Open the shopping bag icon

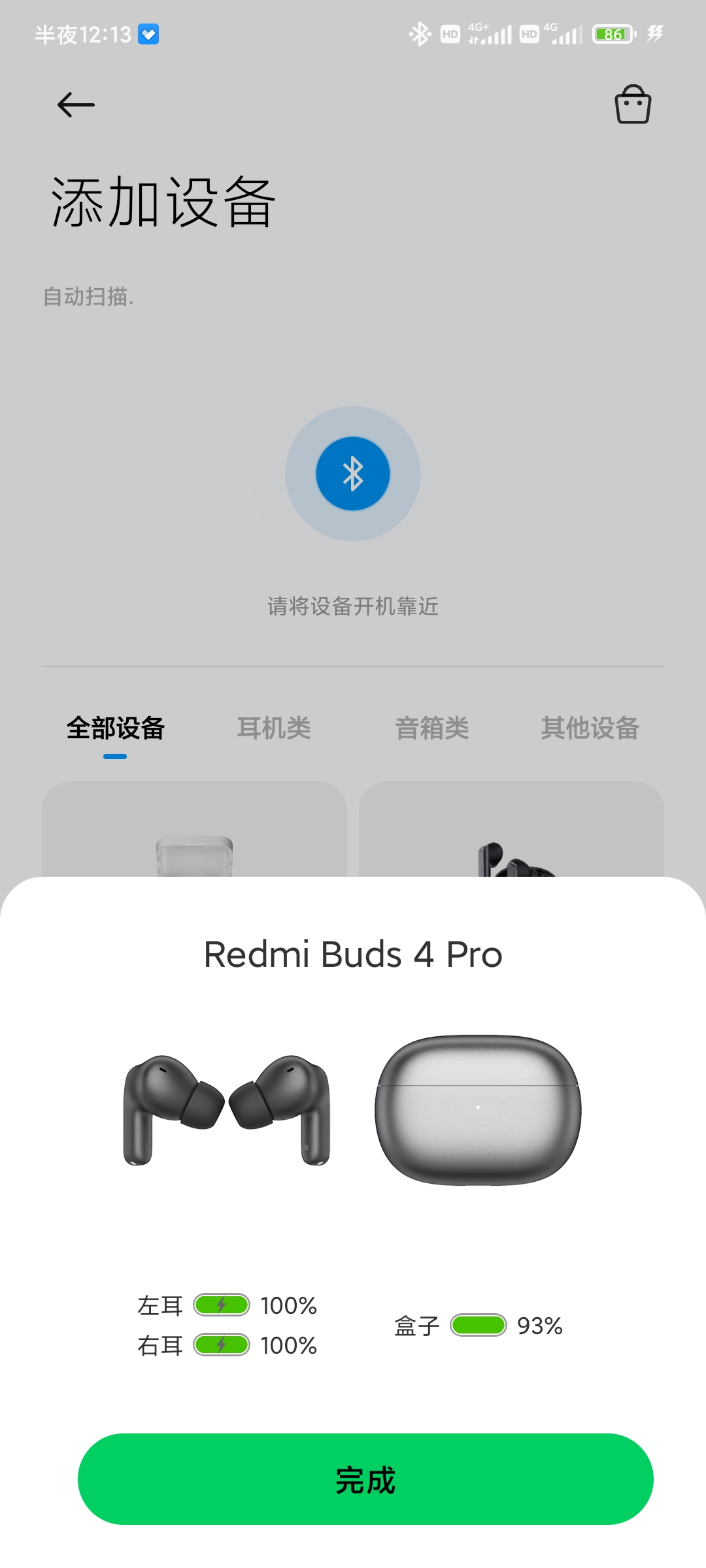[632, 105]
